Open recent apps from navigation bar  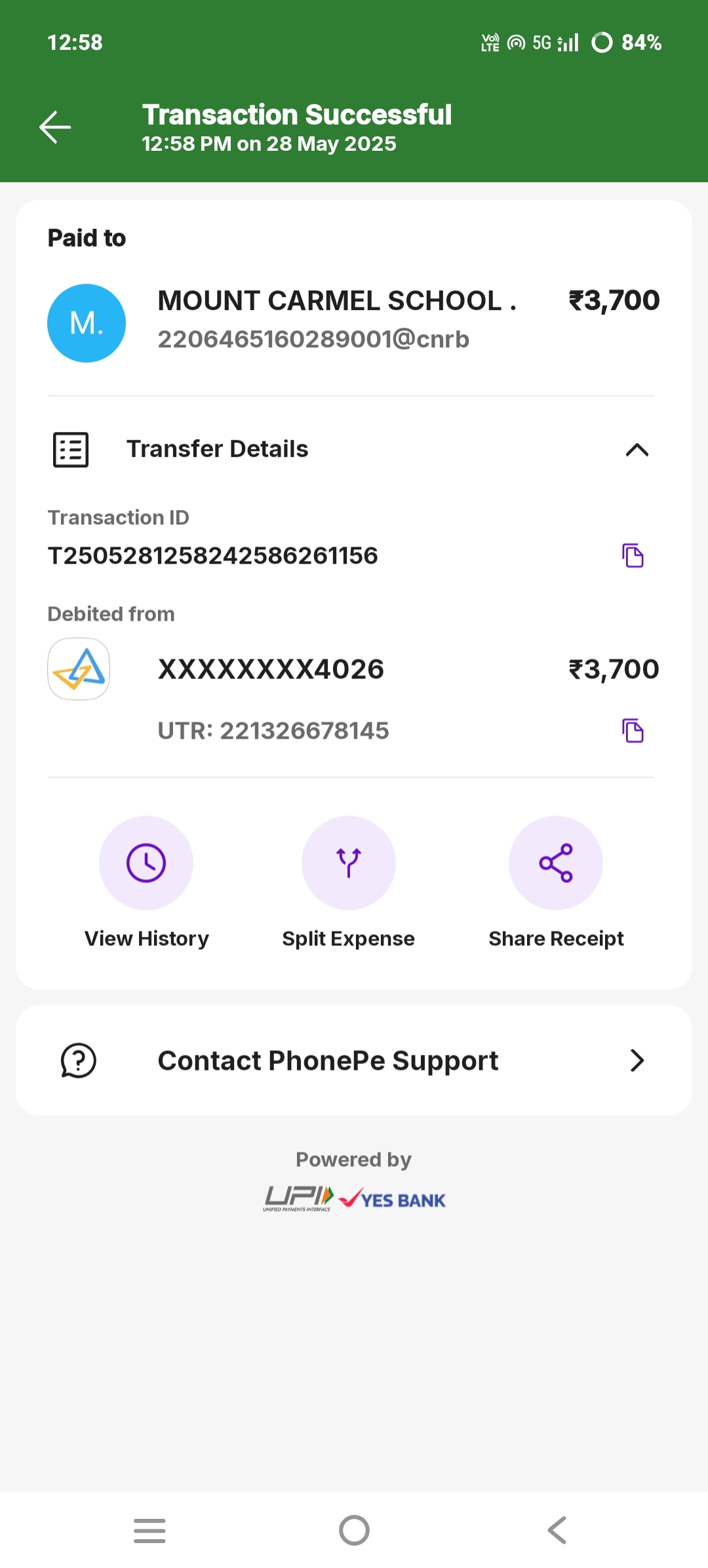click(x=149, y=1531)
